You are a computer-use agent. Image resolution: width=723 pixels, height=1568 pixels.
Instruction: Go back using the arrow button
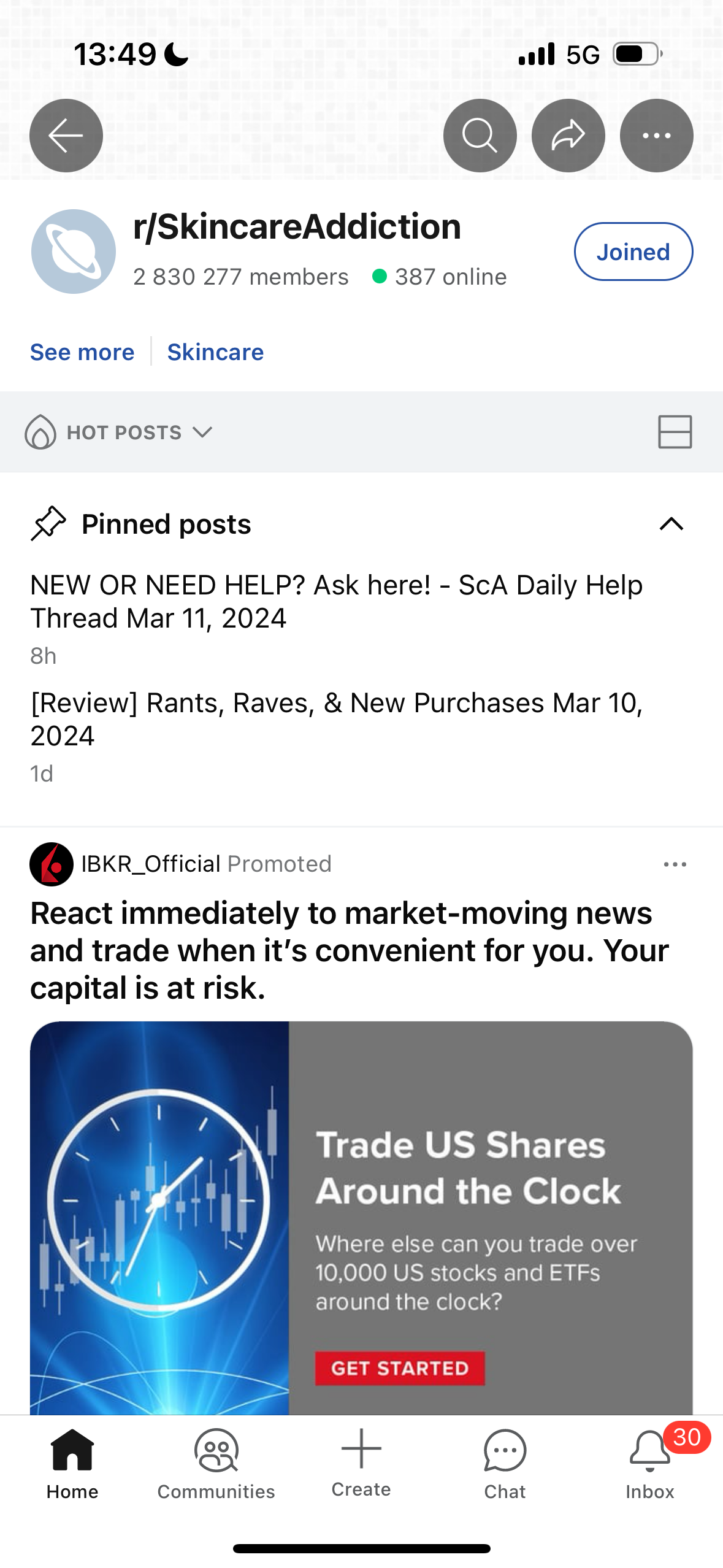click(x=66, y=135)
